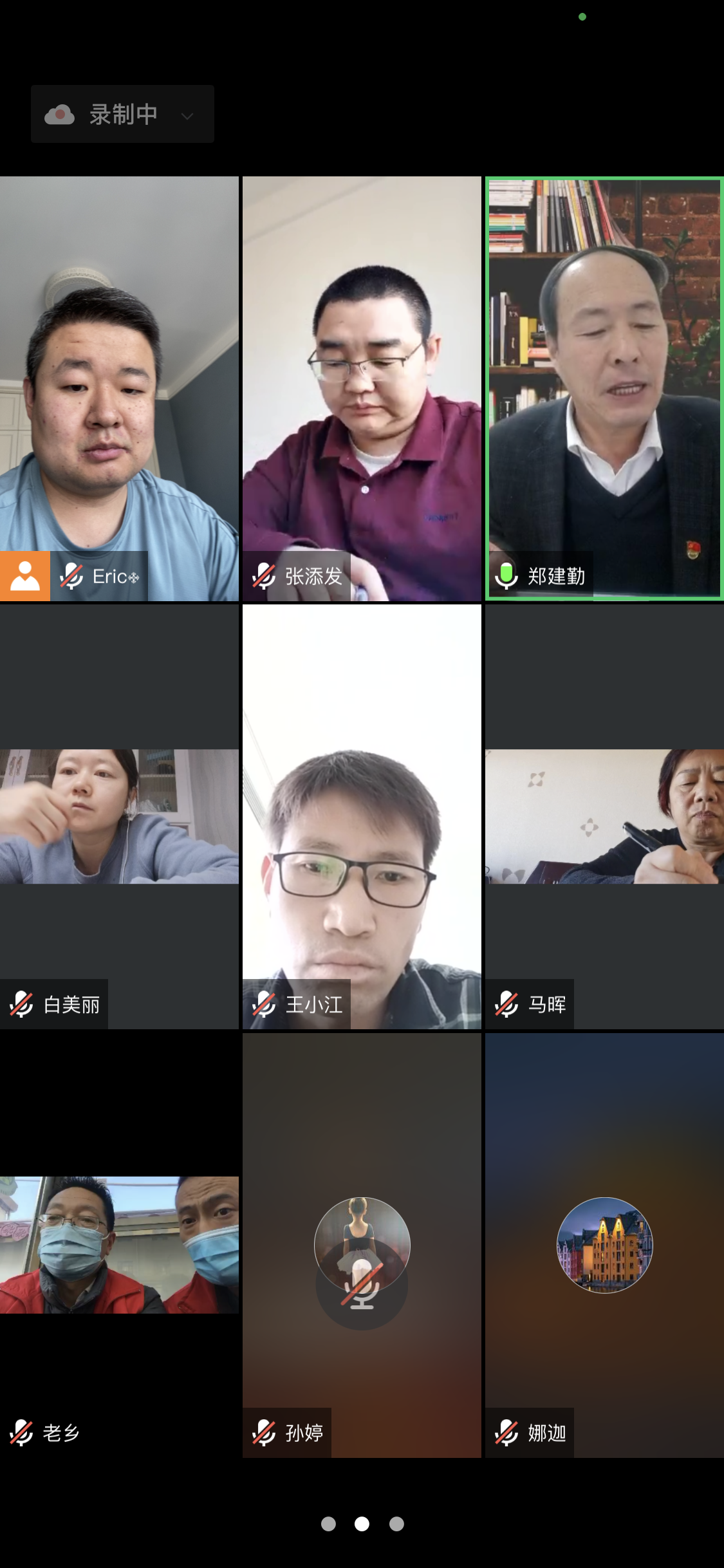The image size is (724, 1568).
Task: Open 王小江's video tile
Action: point(362,816)
